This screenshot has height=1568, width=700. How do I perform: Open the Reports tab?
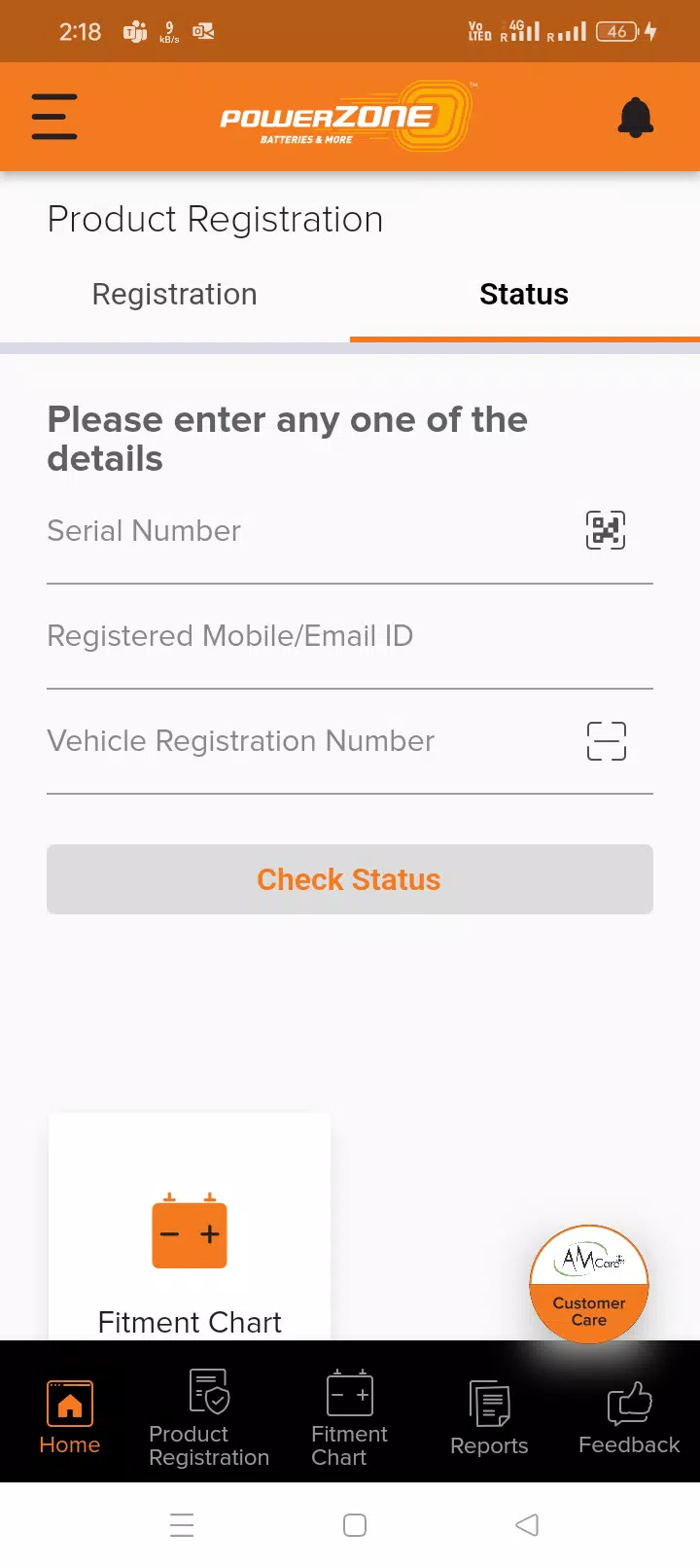(x=489, y=1418)
